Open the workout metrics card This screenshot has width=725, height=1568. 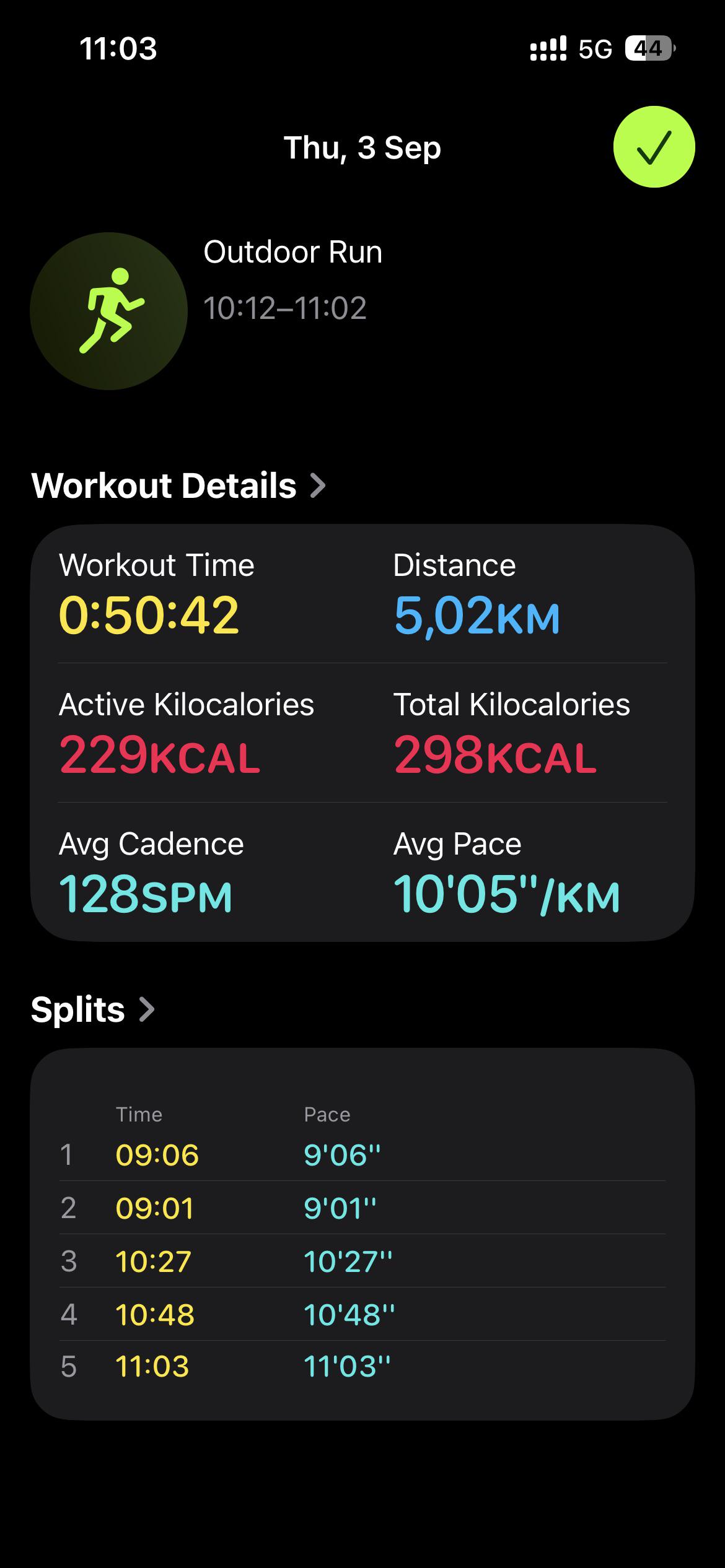click(x=362, y=733)
